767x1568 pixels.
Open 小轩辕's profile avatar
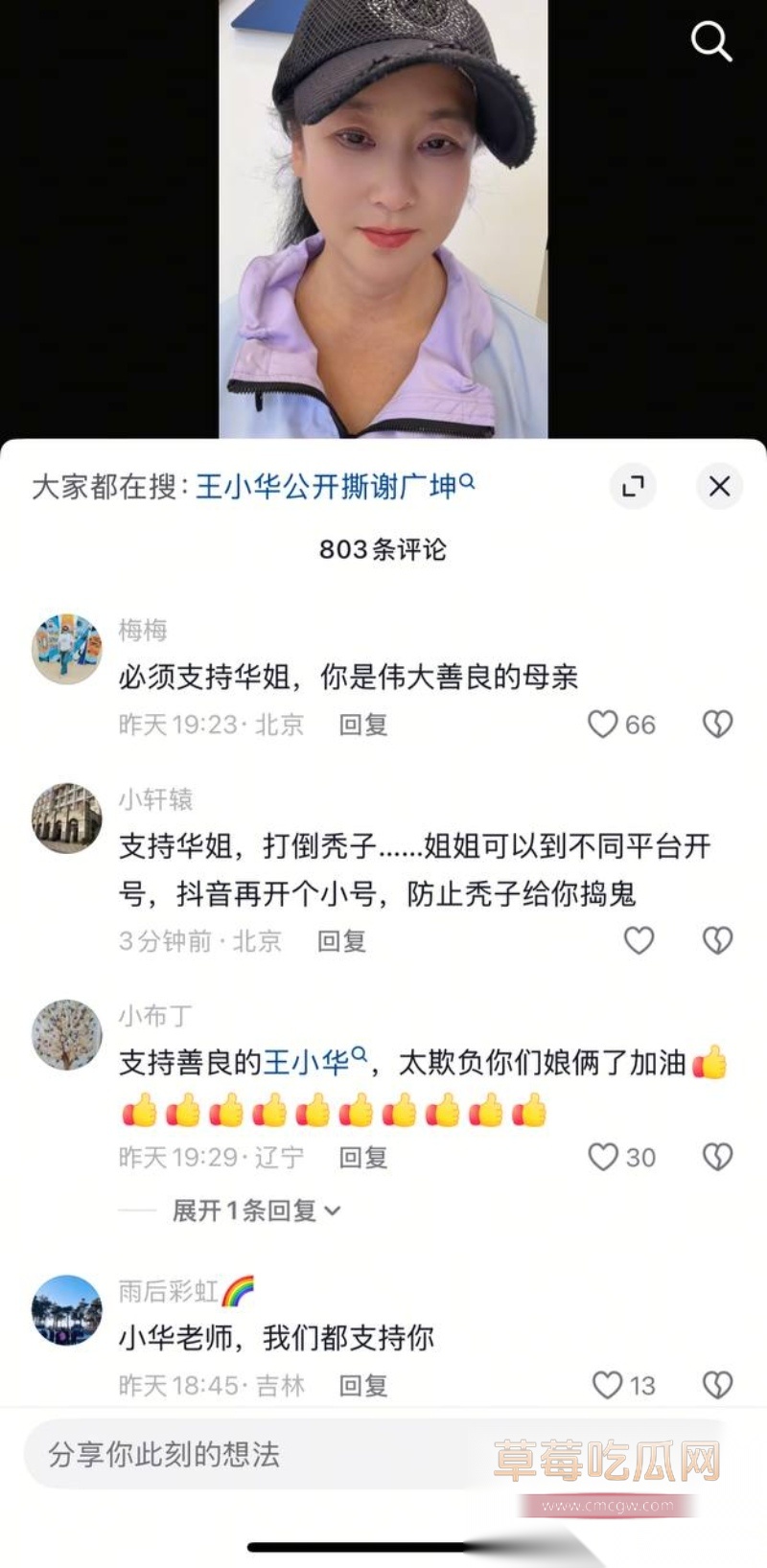click(x=66, y=815)
